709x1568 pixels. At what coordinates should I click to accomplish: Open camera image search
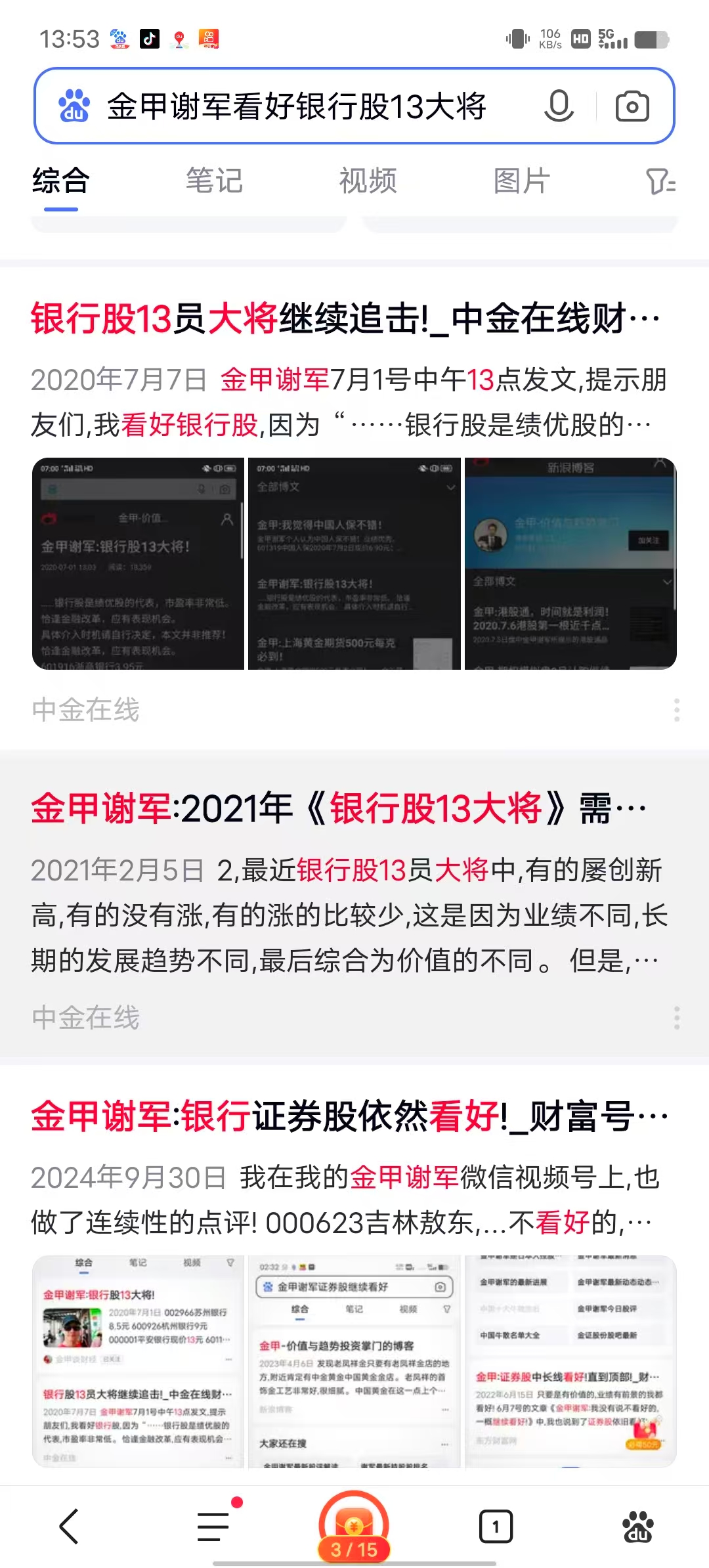(632, 106)
